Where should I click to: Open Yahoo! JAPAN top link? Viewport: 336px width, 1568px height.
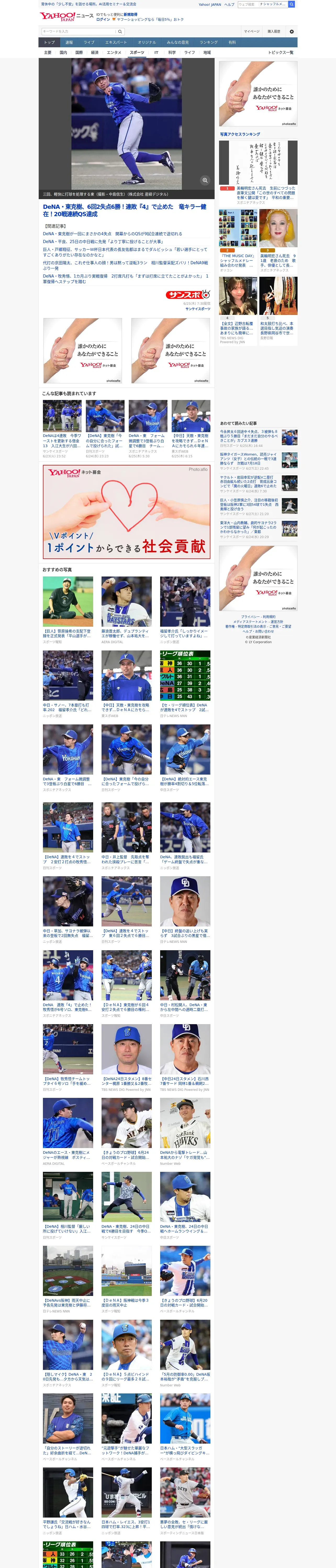tap(210, 4)
